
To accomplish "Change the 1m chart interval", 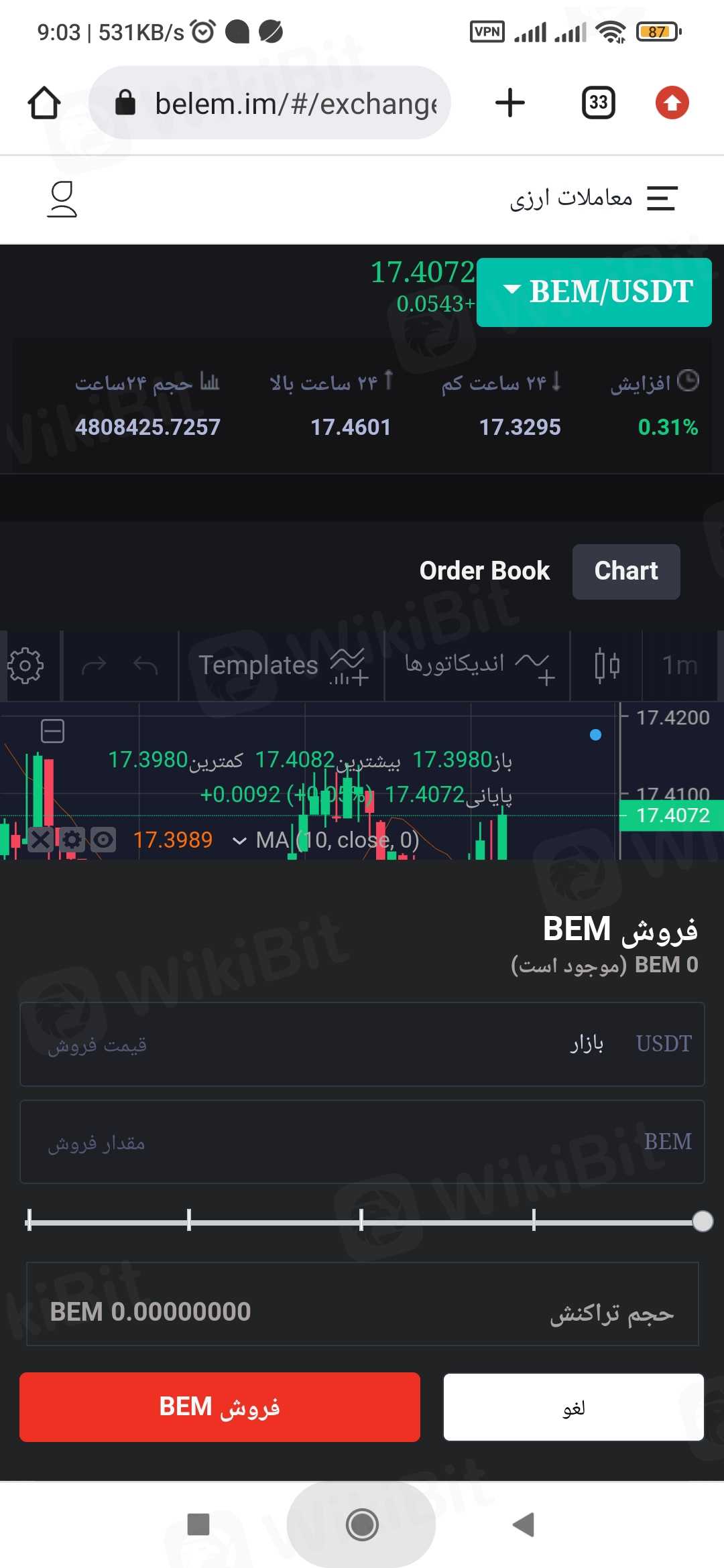I will click(x=680, y=665).
